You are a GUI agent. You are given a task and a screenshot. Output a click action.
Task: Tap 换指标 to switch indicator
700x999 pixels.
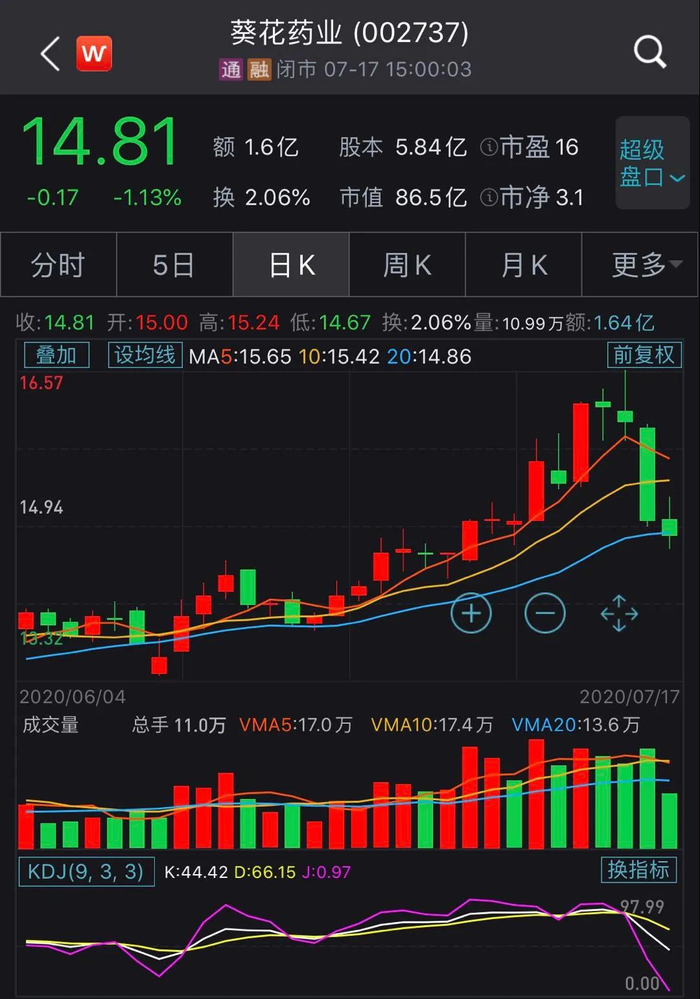point(638,870)
